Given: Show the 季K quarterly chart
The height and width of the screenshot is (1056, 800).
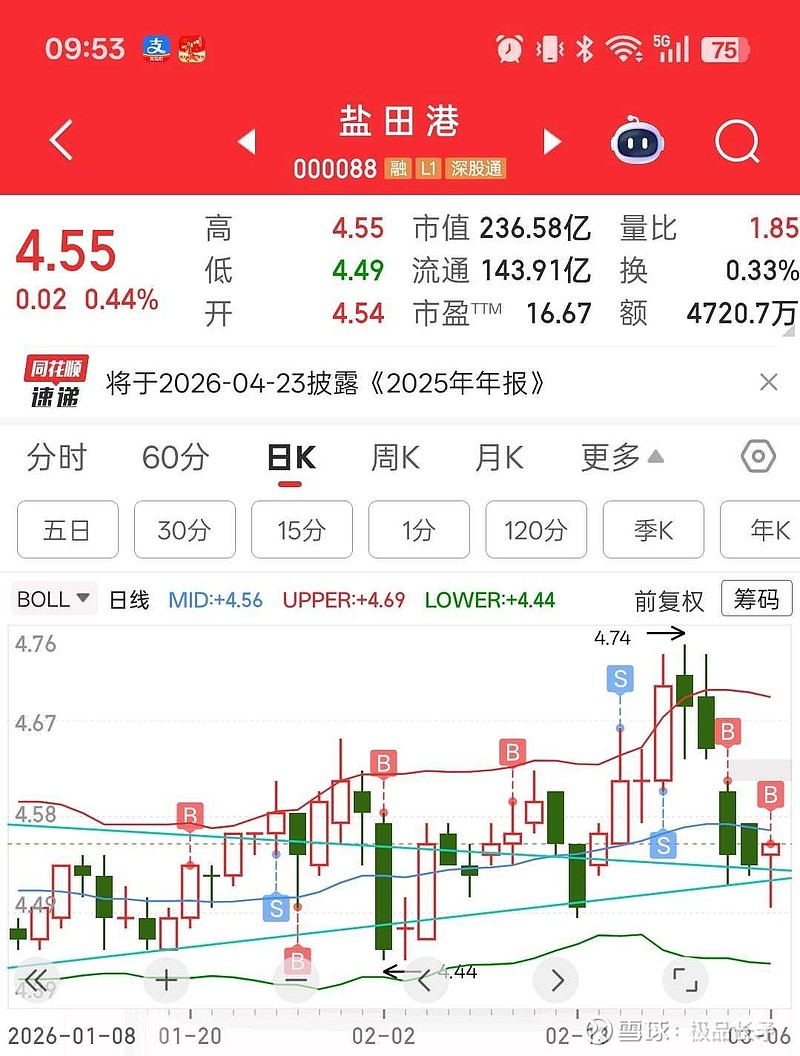Looking at the screenshot, I should click(653, 530).
